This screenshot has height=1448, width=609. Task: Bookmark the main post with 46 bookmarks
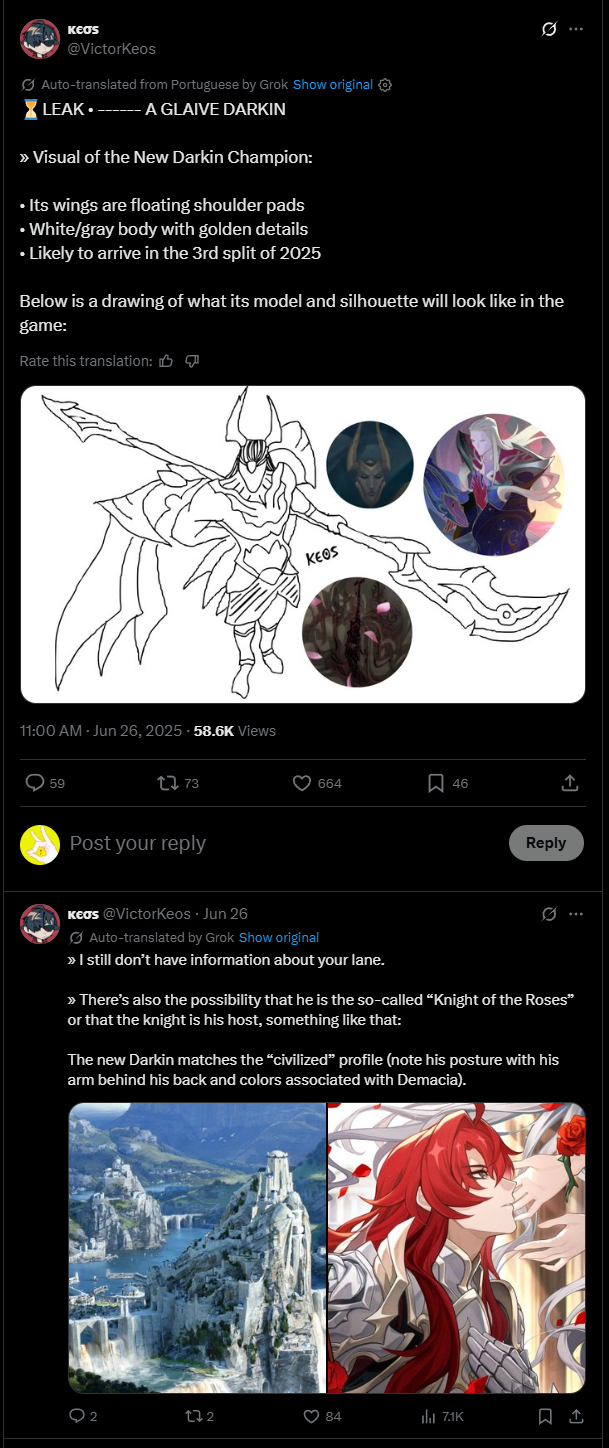coord(436,783)
